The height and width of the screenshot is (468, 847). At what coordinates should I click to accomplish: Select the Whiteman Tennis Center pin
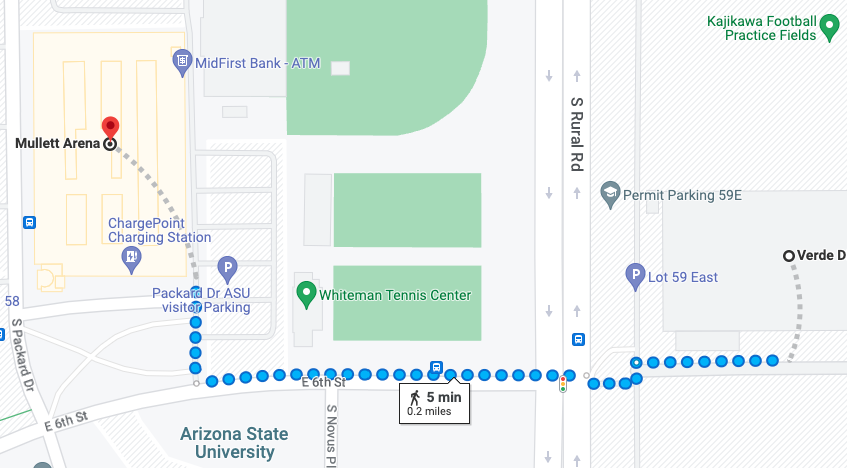[307, 295]
